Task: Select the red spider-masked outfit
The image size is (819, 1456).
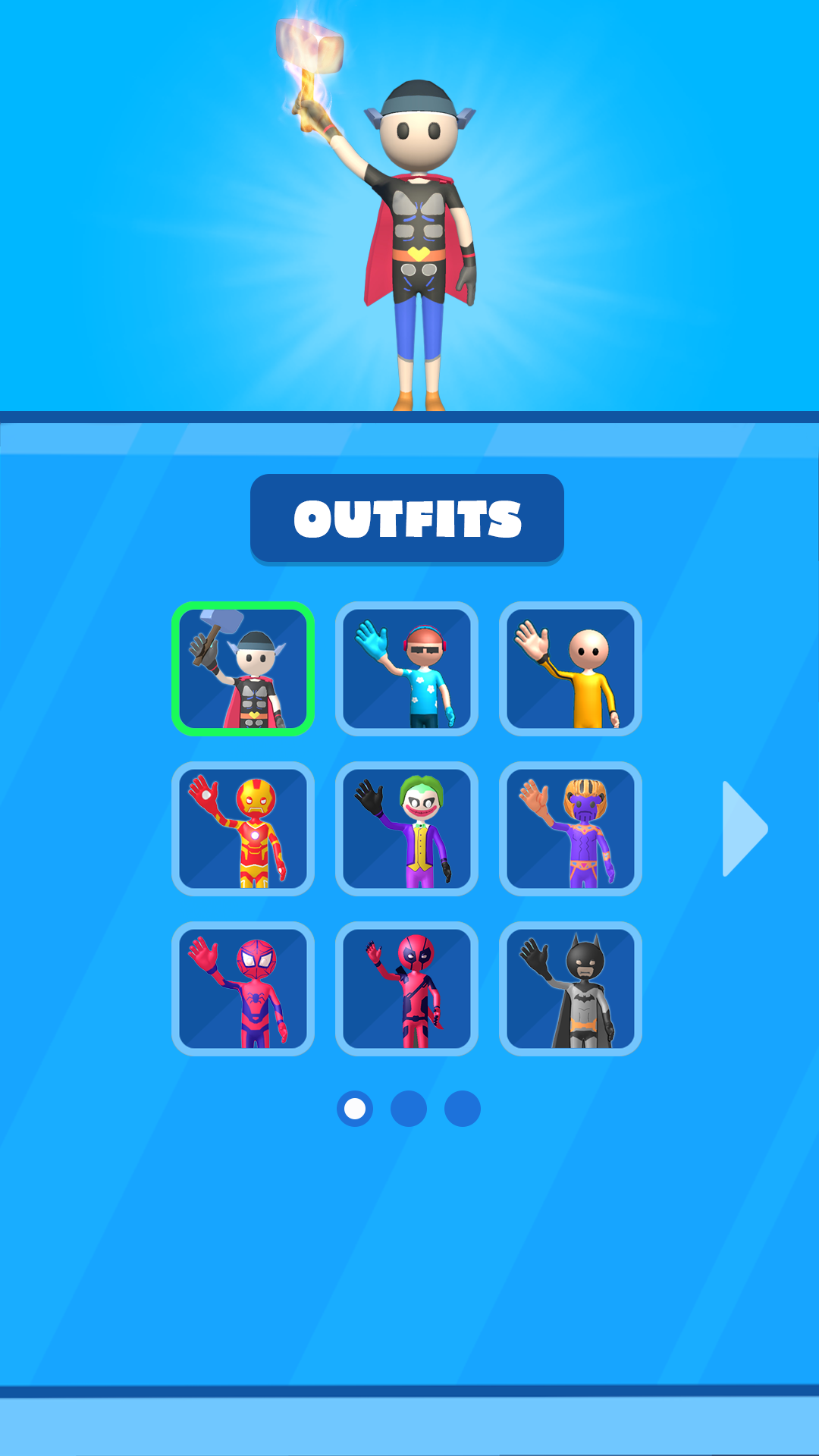Action: tap(243, 989)
